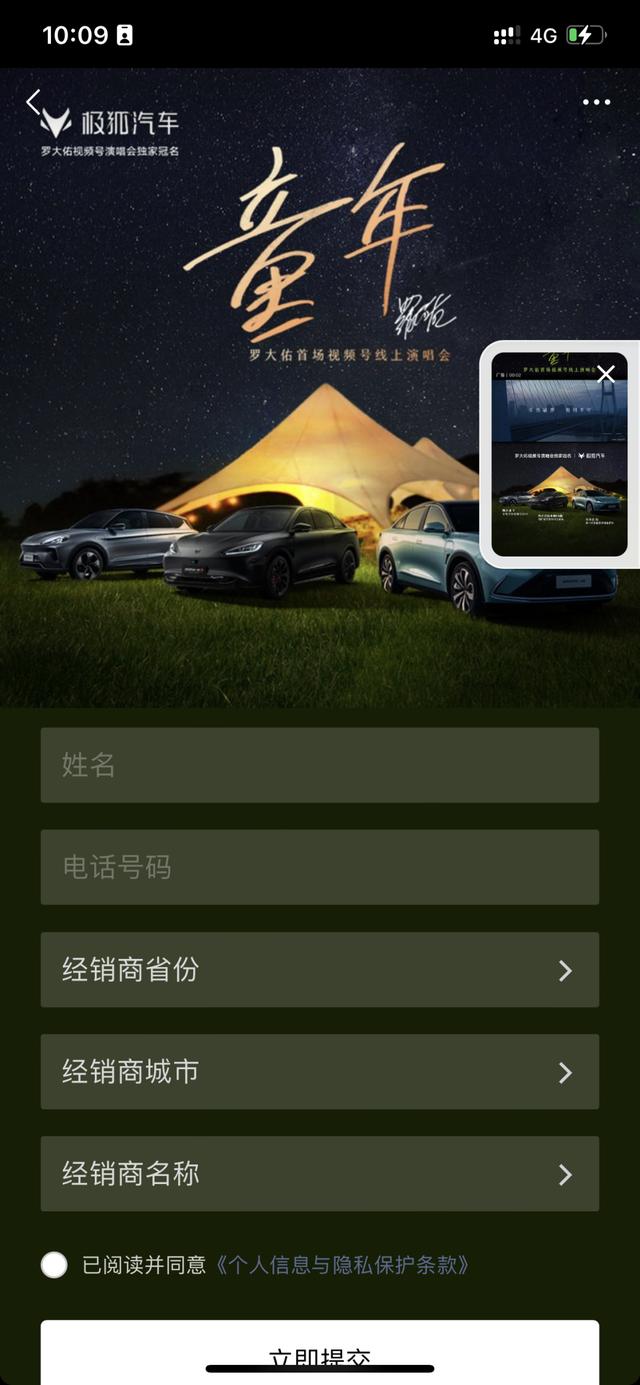
Task: Check the 已阅读并同意 agreement circle
Action: (54, 1265)
